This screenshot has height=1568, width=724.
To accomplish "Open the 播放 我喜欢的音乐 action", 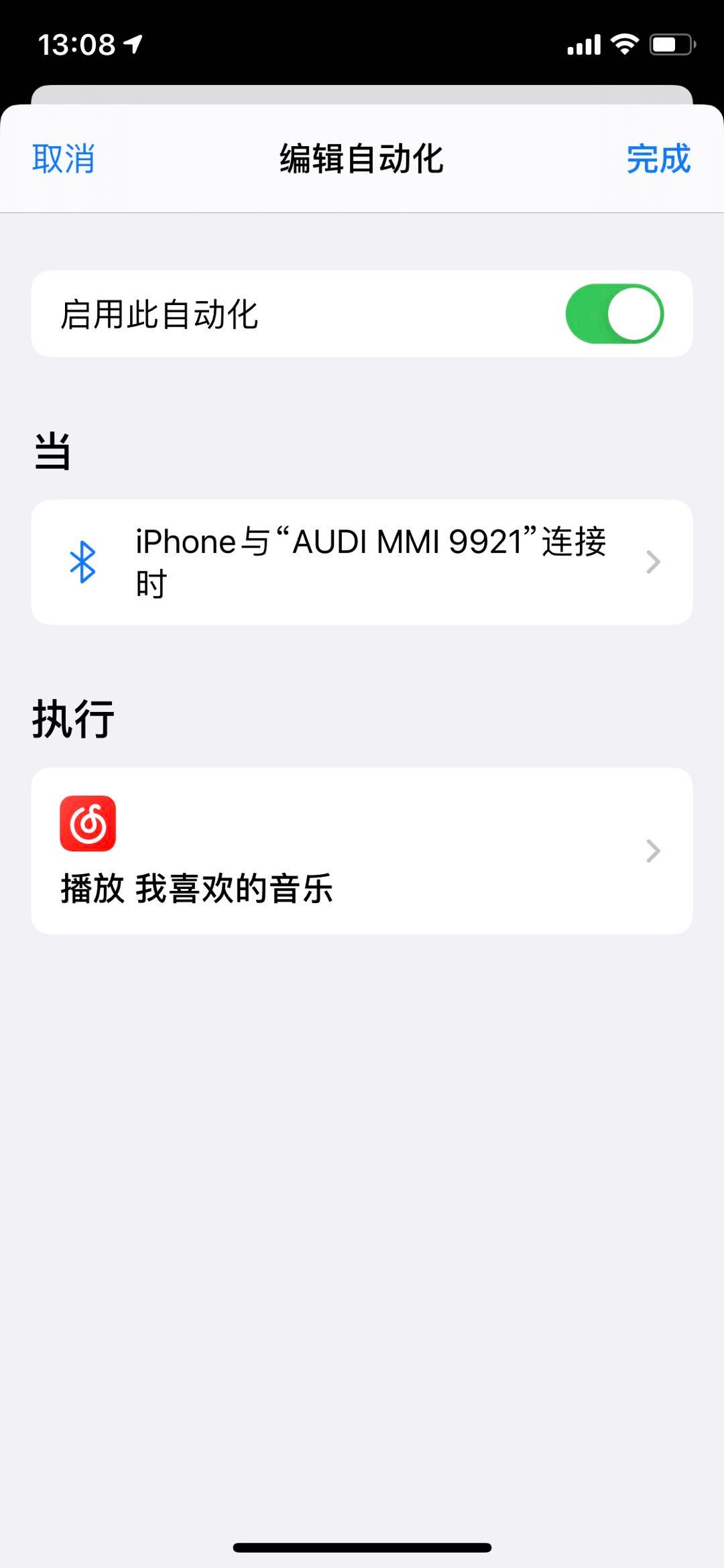I will (x=362, y=850).
